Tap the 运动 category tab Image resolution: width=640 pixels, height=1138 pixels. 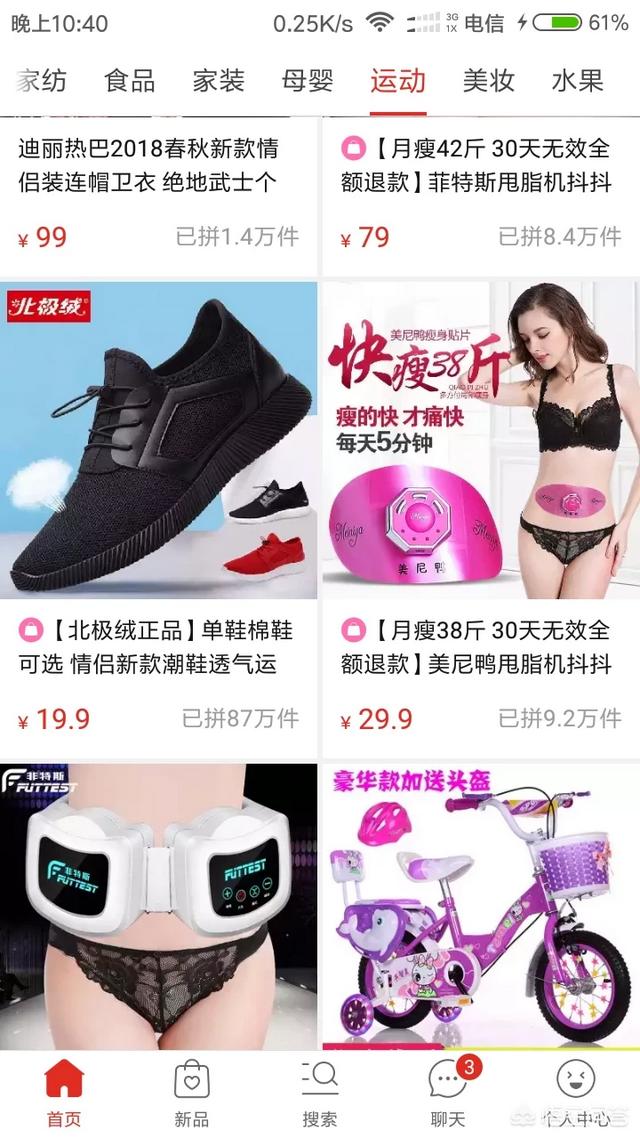click(x=398, y=81)
